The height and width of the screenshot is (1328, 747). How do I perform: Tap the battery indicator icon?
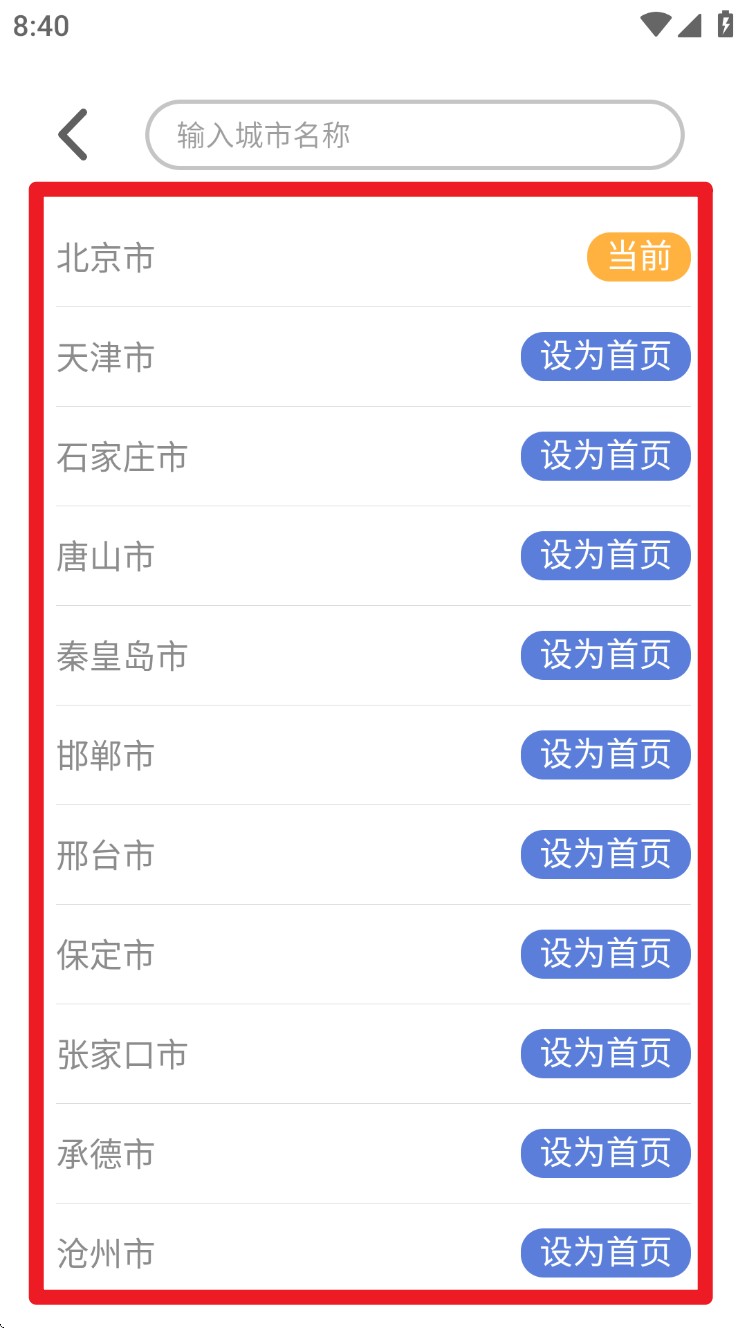(x=724, y=25)
